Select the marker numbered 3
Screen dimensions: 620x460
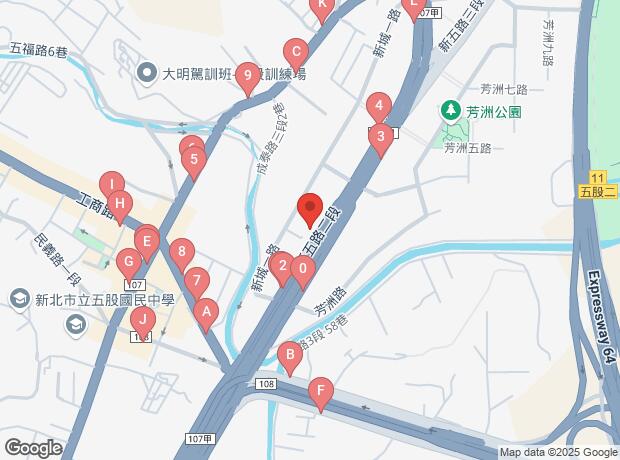pyautogui.click(x=380, y=137)
